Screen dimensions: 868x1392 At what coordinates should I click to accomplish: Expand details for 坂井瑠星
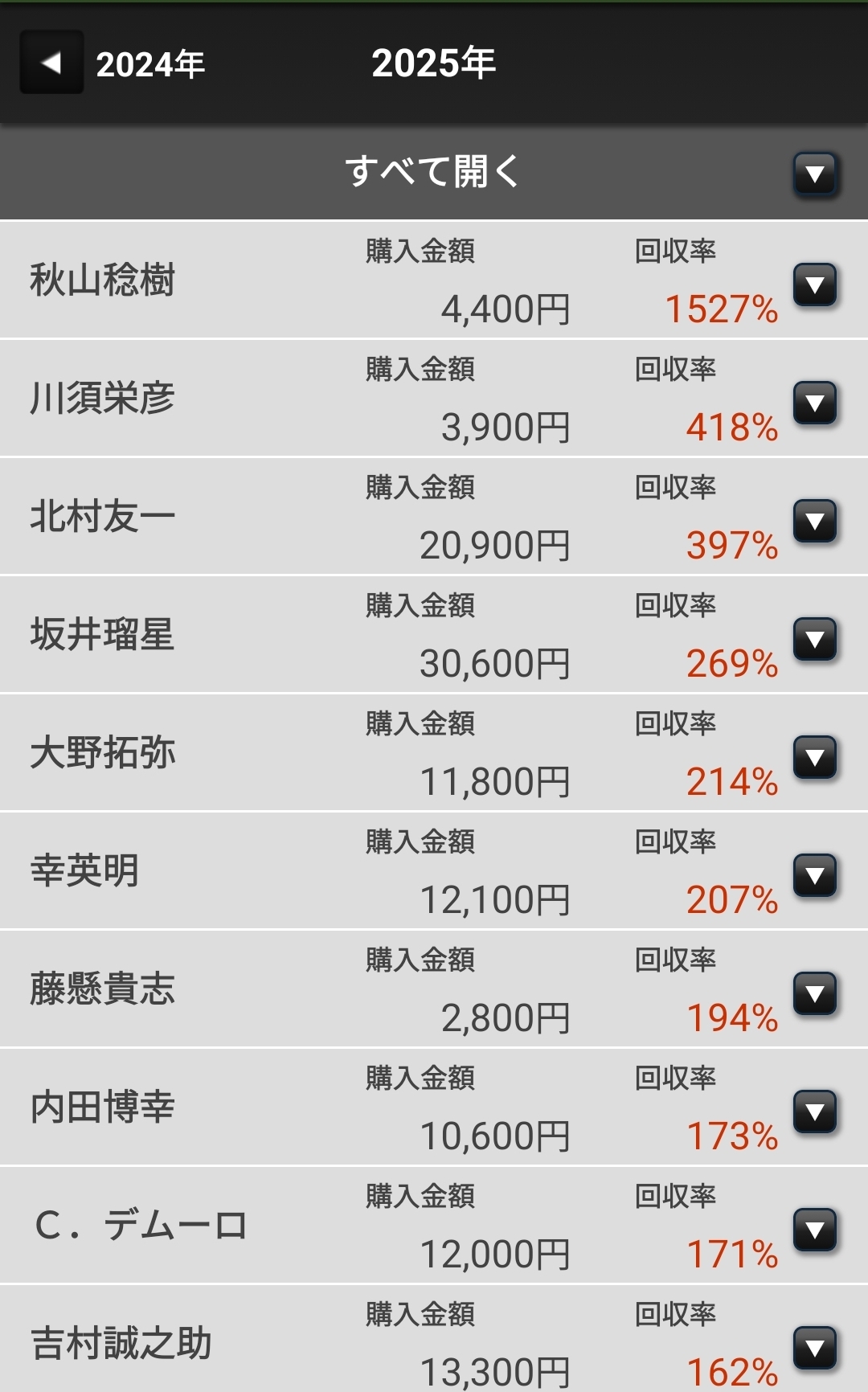point(815,639)
